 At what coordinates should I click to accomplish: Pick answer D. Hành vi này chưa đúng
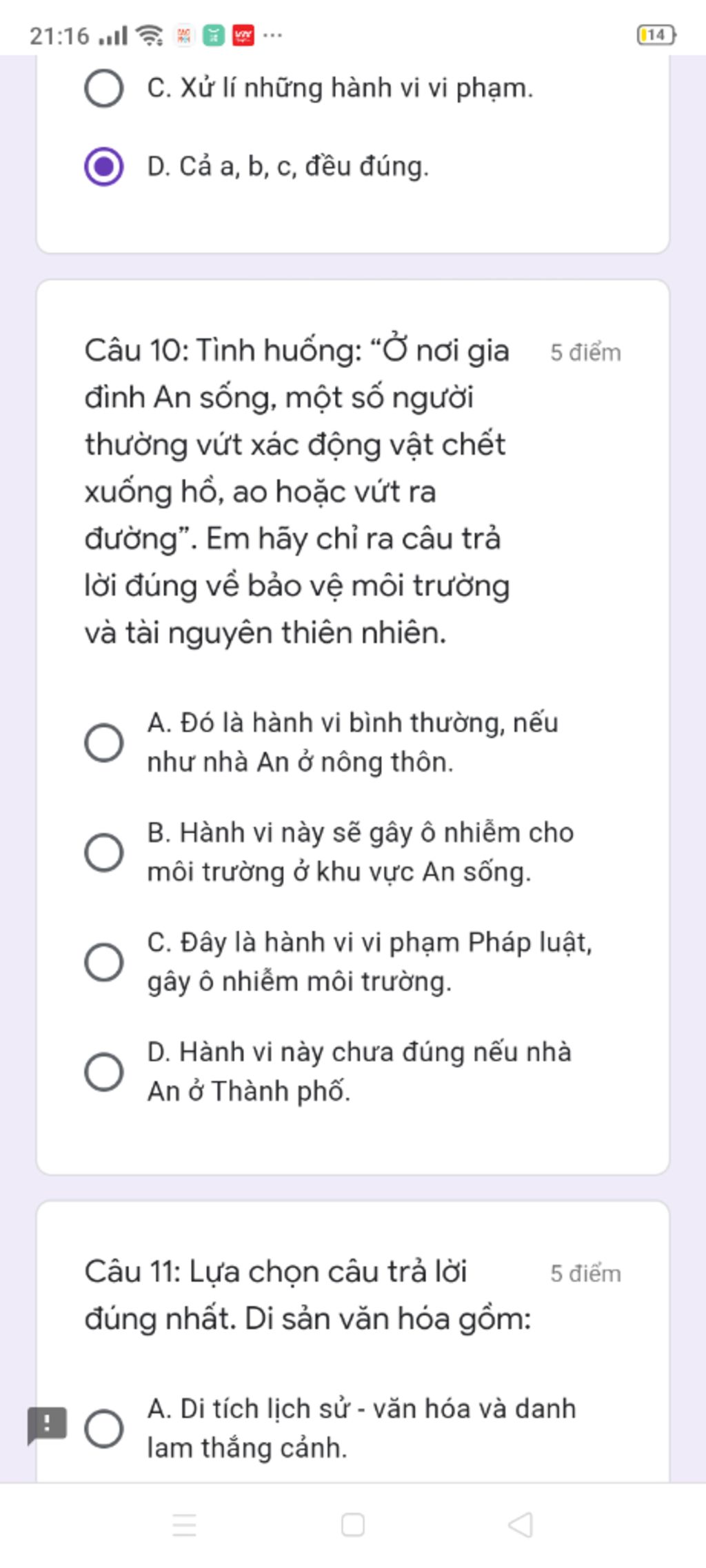click(104, 1071)
